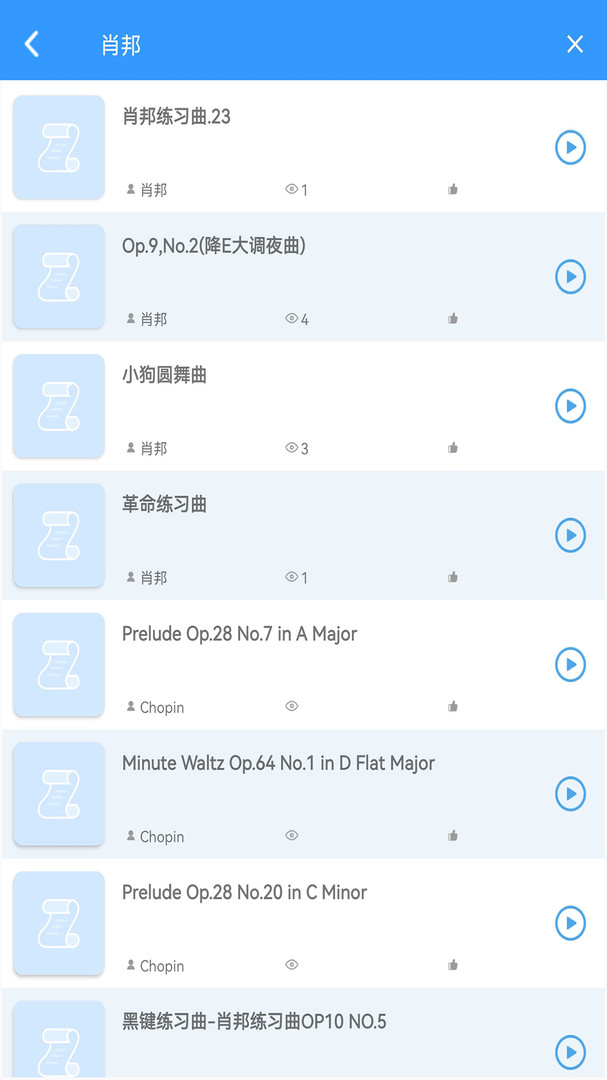Open Prelude Op.28 No.20 in C Minor

coord(244,892)
